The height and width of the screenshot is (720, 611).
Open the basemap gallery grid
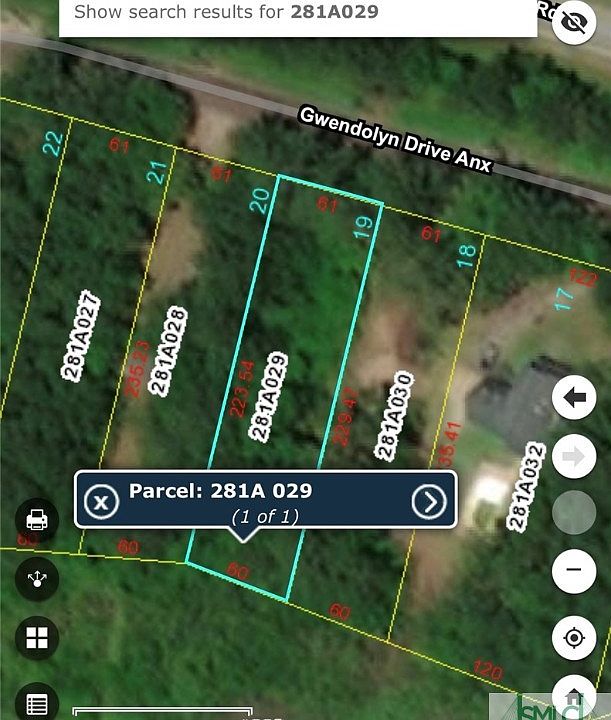pos(37,639)
